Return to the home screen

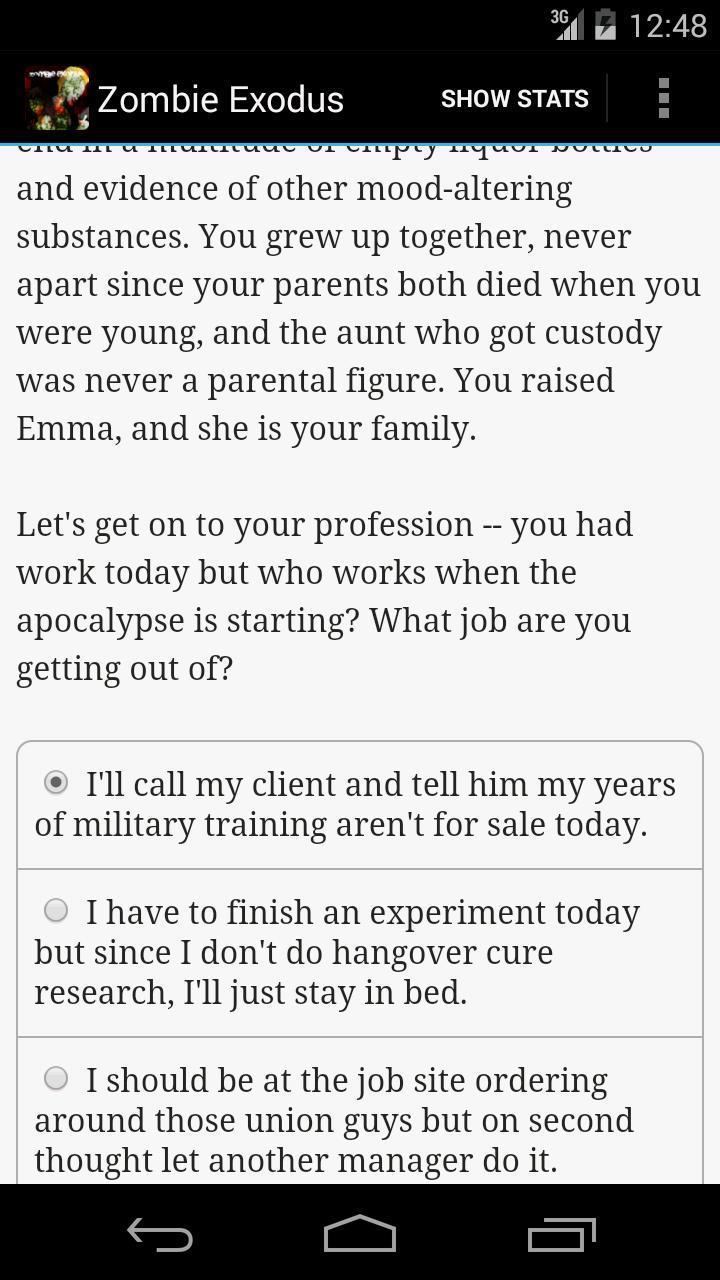360,1235
